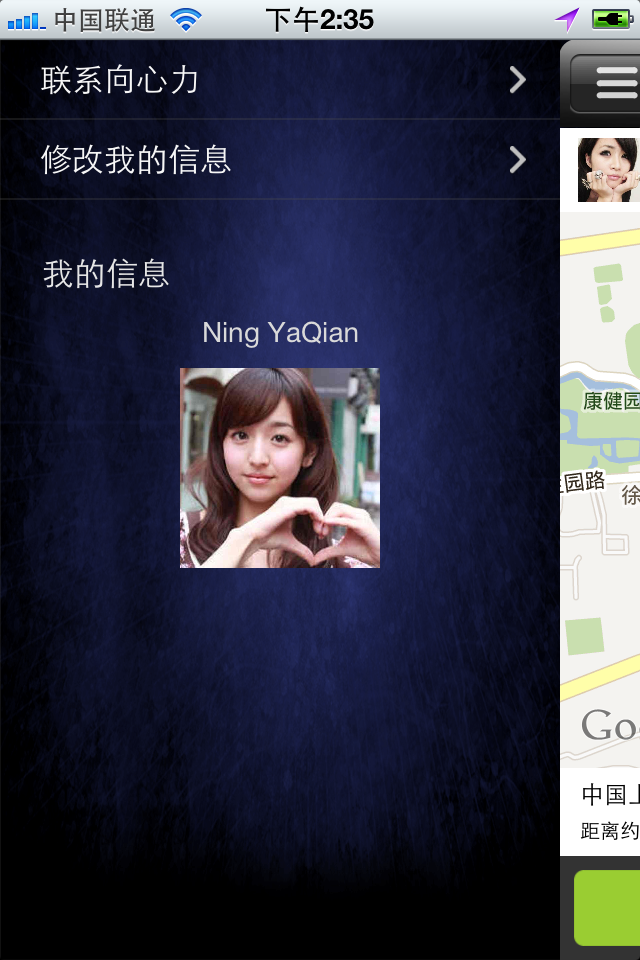Tap the green button at the bottom
Viewport: 640px width, 960px height.
point(608,907)
